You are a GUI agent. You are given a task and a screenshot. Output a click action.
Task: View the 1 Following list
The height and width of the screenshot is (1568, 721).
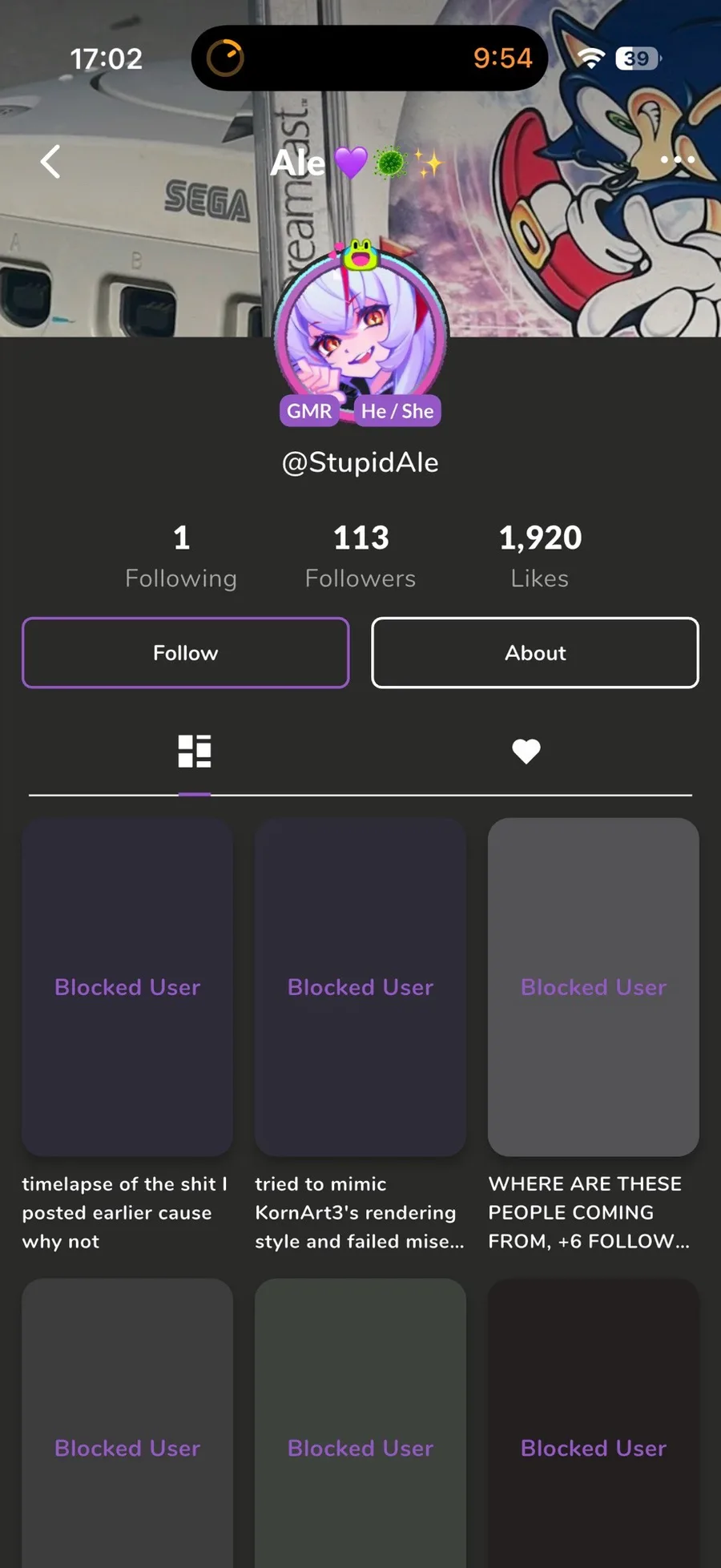[181, 556]
